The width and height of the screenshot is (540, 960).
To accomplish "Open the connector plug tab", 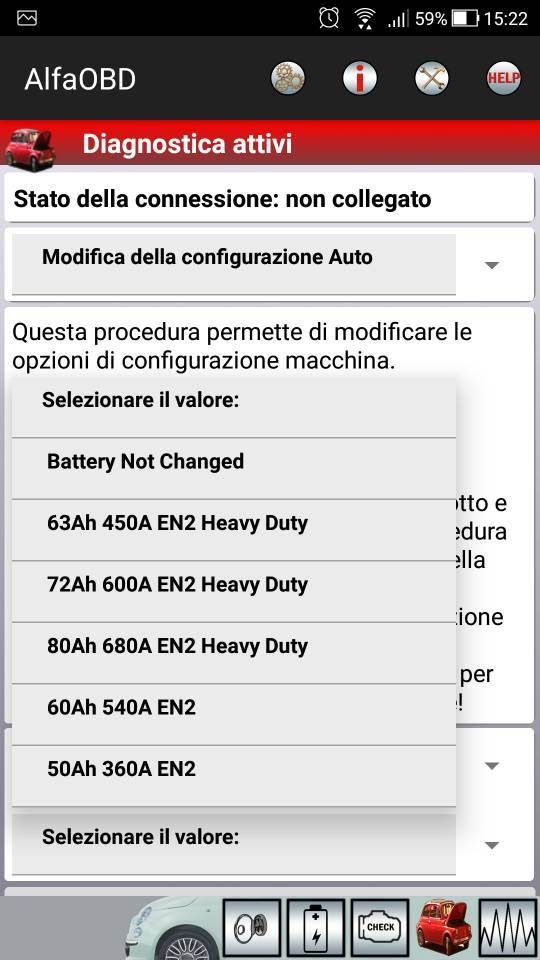I will click(x=252, y=929).
